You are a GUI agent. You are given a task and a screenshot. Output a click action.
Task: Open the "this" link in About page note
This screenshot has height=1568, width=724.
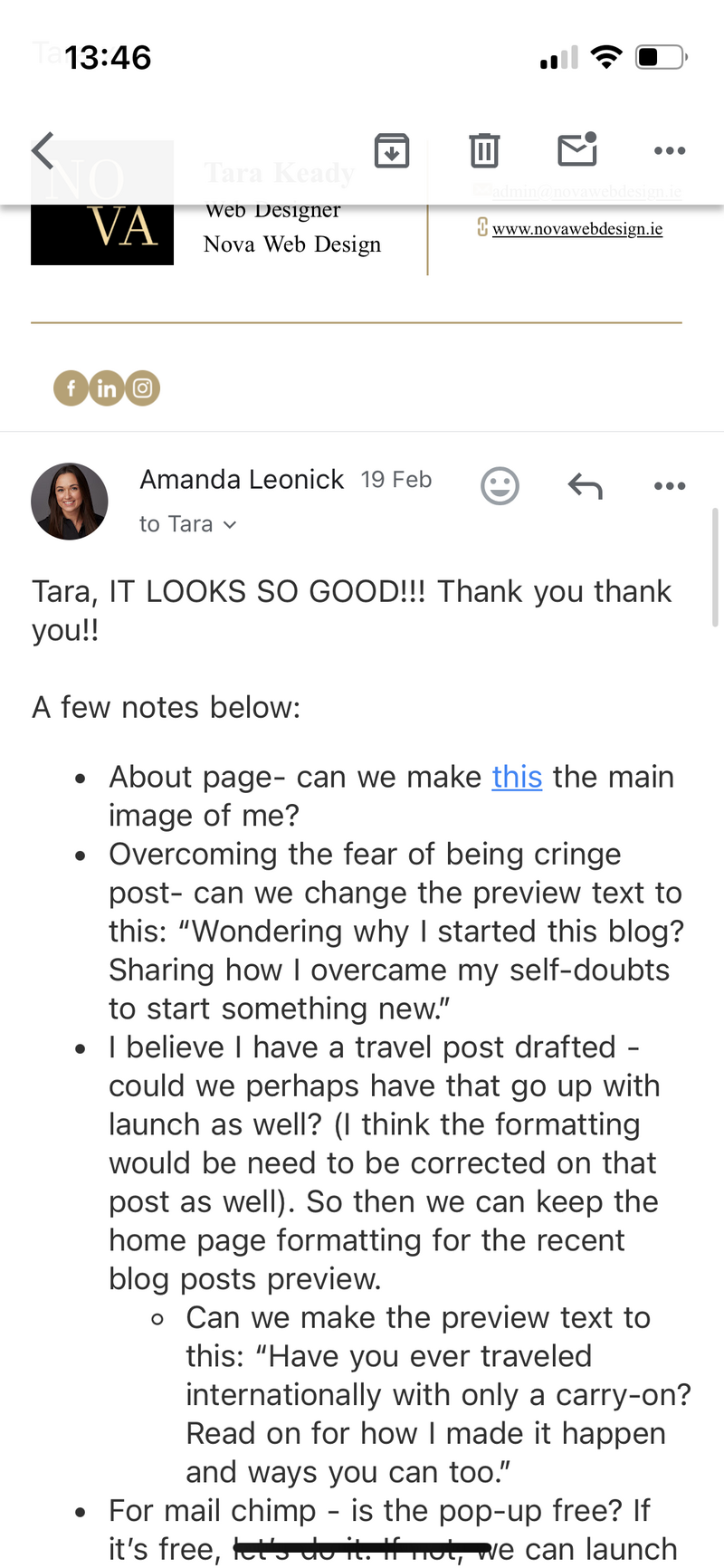(x=517, y=777)
